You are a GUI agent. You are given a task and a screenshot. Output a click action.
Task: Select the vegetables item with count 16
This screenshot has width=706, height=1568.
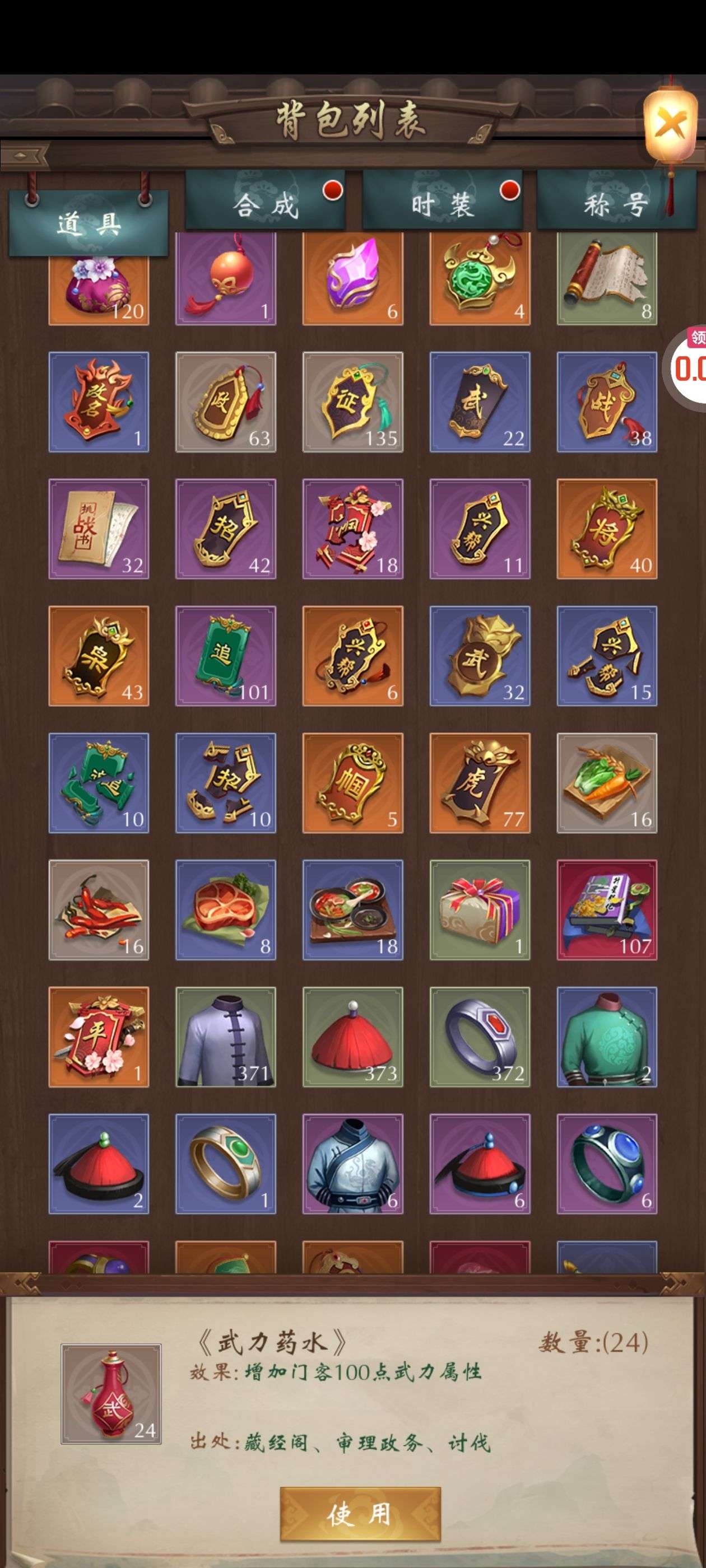[x=607, y=783]
